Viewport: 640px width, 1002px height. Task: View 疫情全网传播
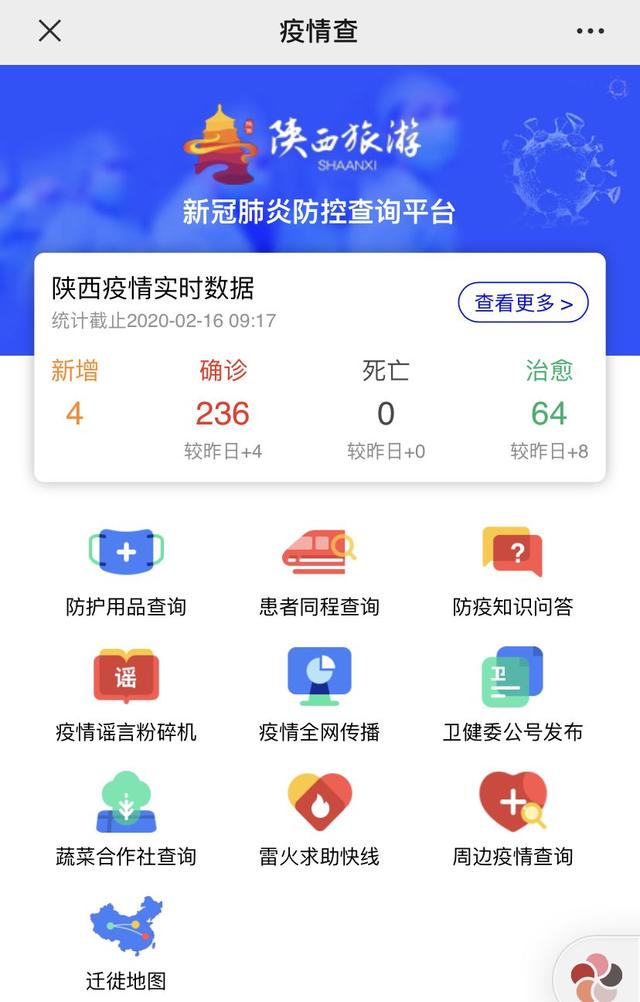click(x=319, y=695)
